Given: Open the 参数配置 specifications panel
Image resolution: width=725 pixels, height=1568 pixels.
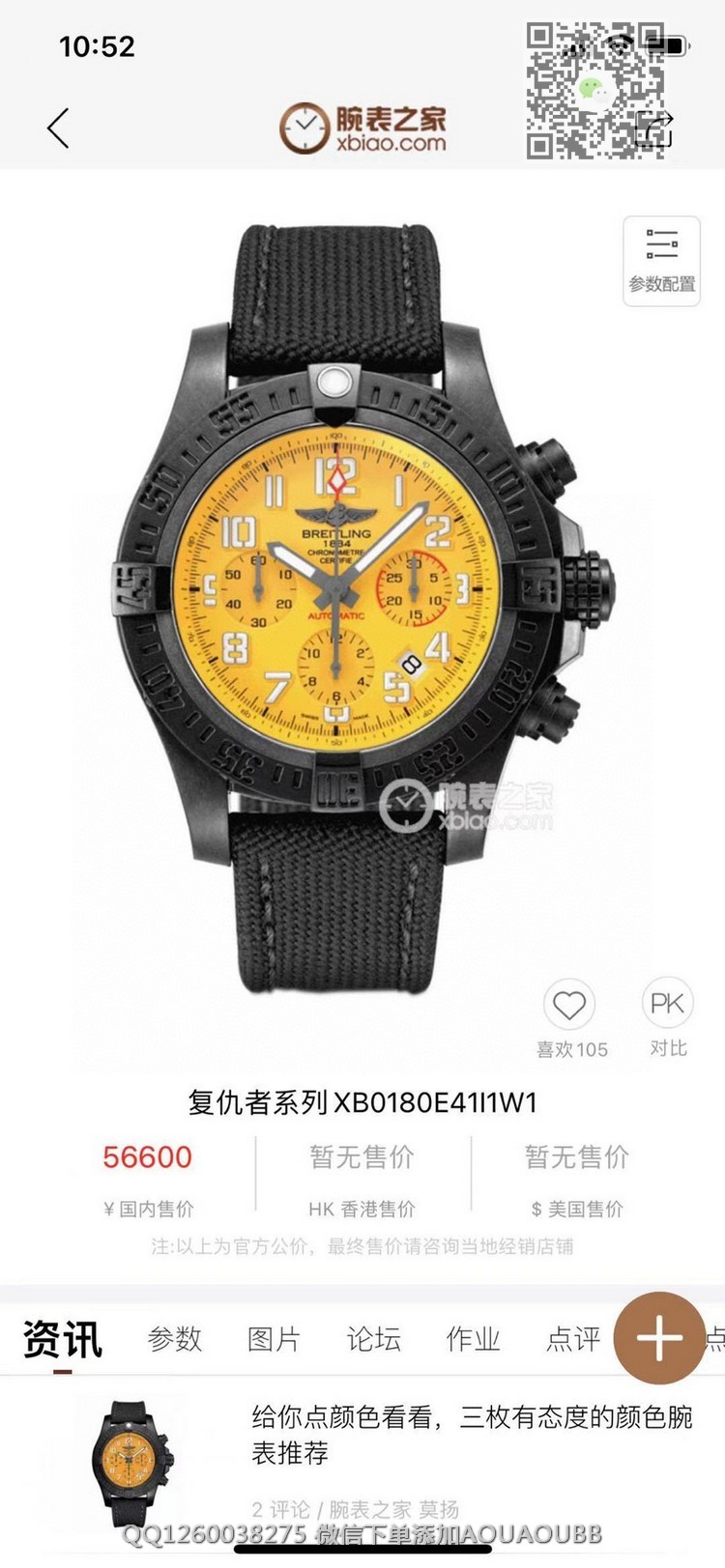Looking at the screenshot, I should pos(661,261).
